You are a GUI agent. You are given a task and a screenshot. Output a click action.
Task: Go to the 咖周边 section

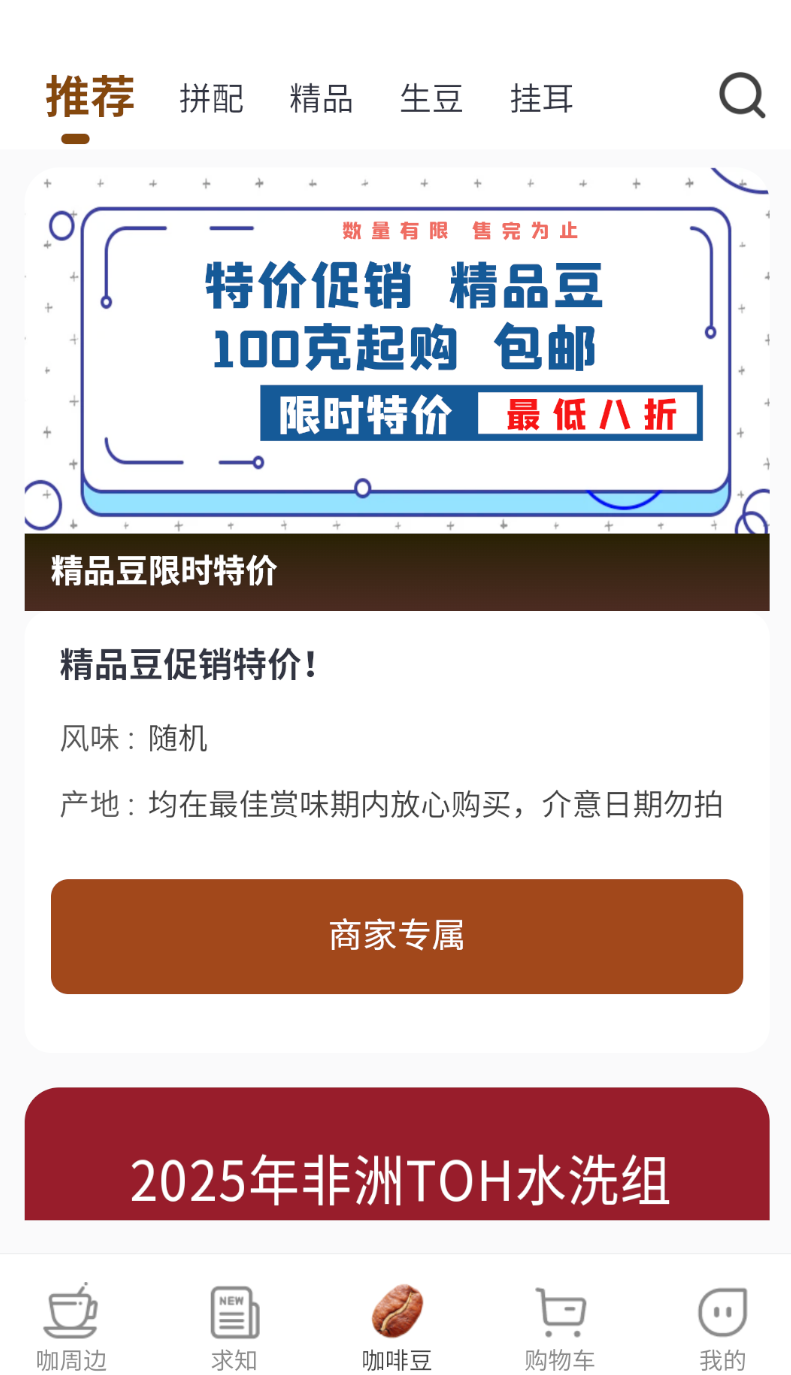(71, 1327)
